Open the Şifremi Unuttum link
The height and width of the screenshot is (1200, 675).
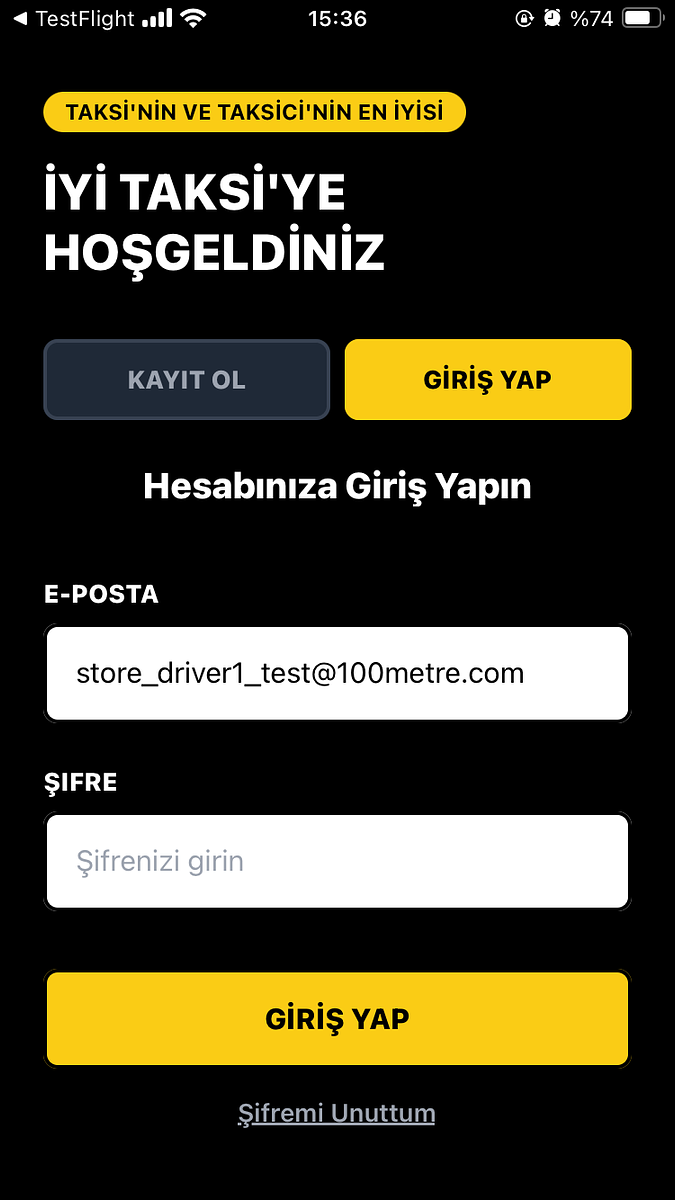336,1113
